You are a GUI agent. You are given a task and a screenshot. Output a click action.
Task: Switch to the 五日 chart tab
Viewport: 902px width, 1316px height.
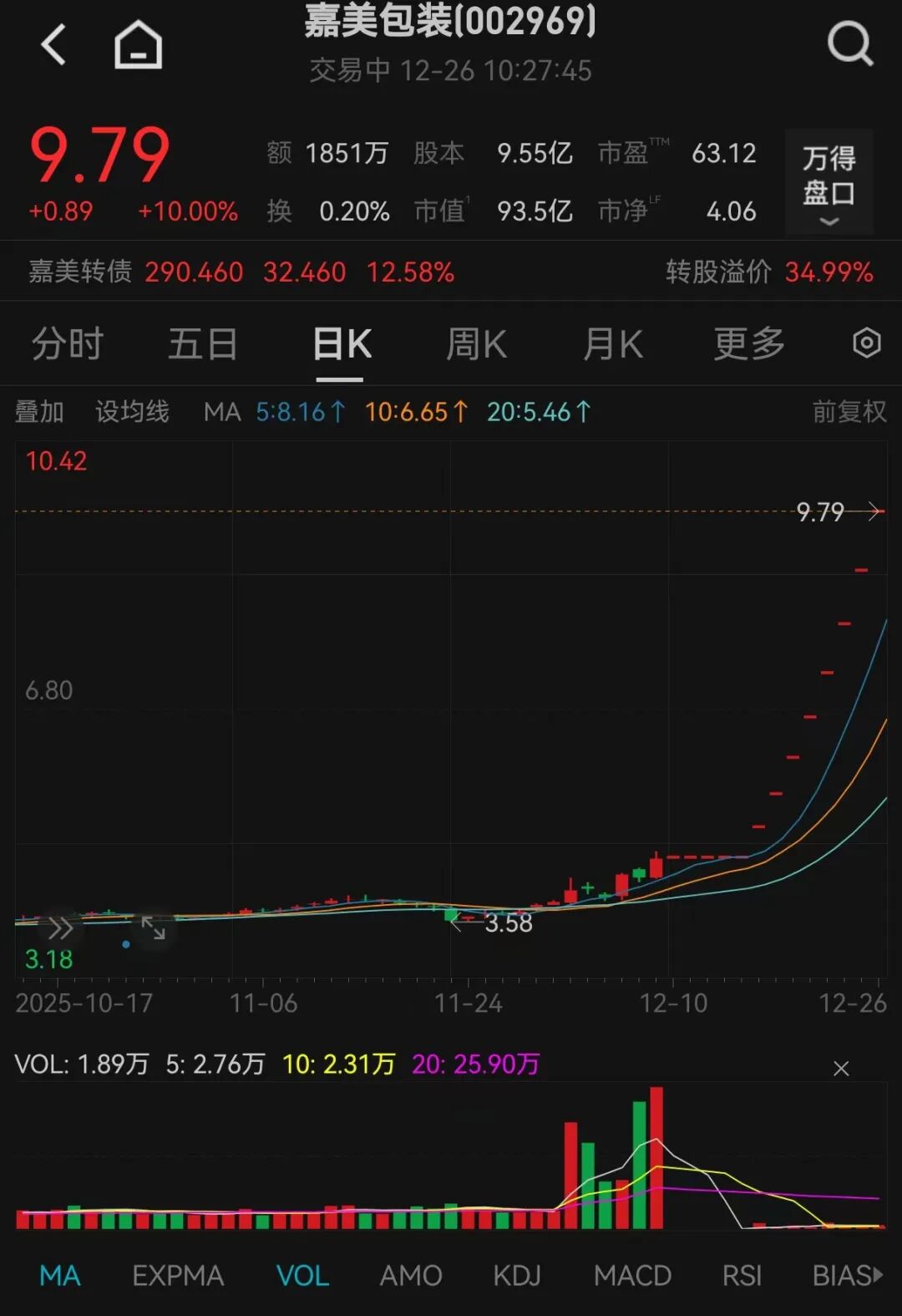pos(203,344)
